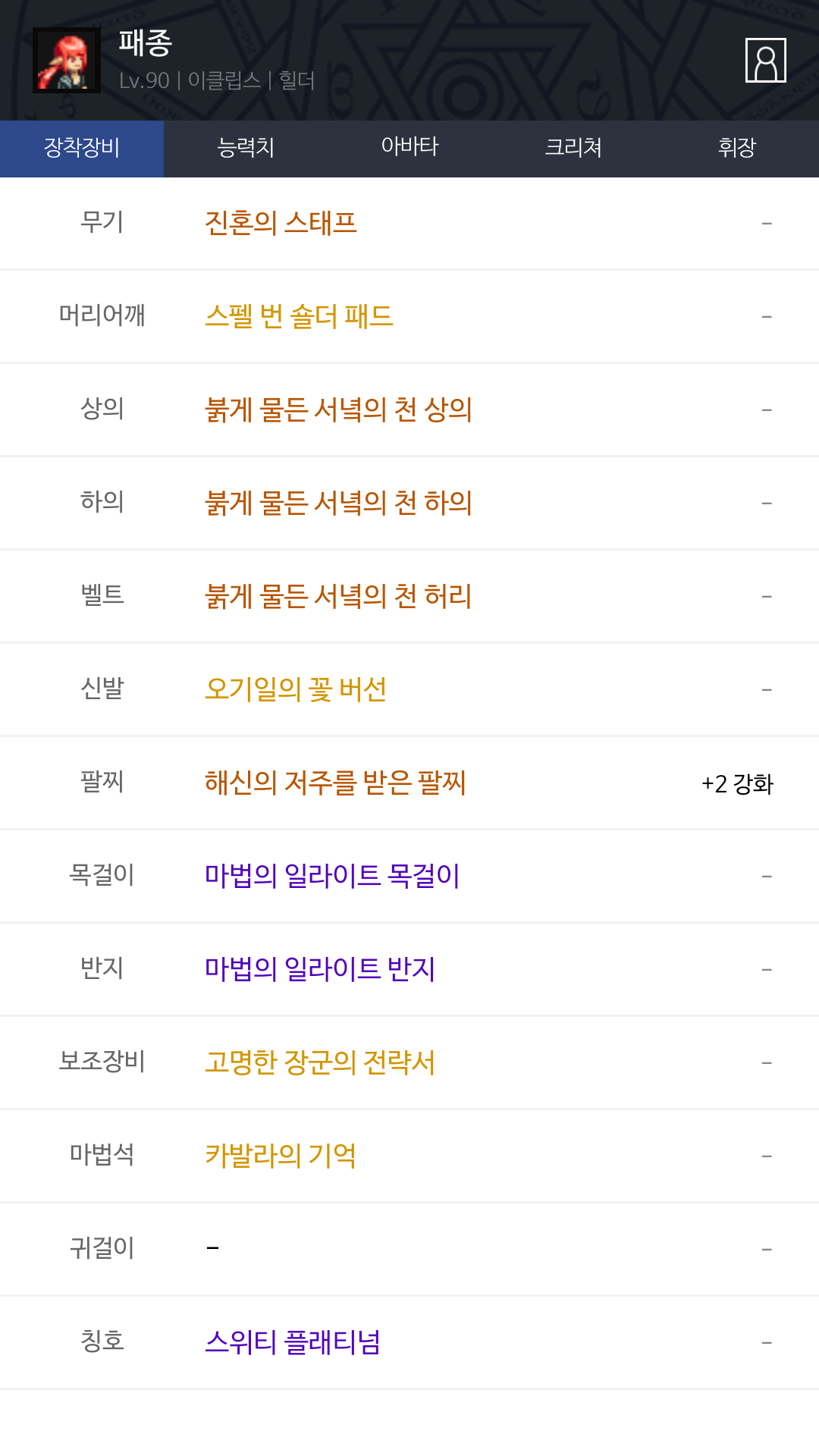Viewport: 819px width, 1456px height.
Task: Open the 크리쳐 tab
Action: point(573,149)
